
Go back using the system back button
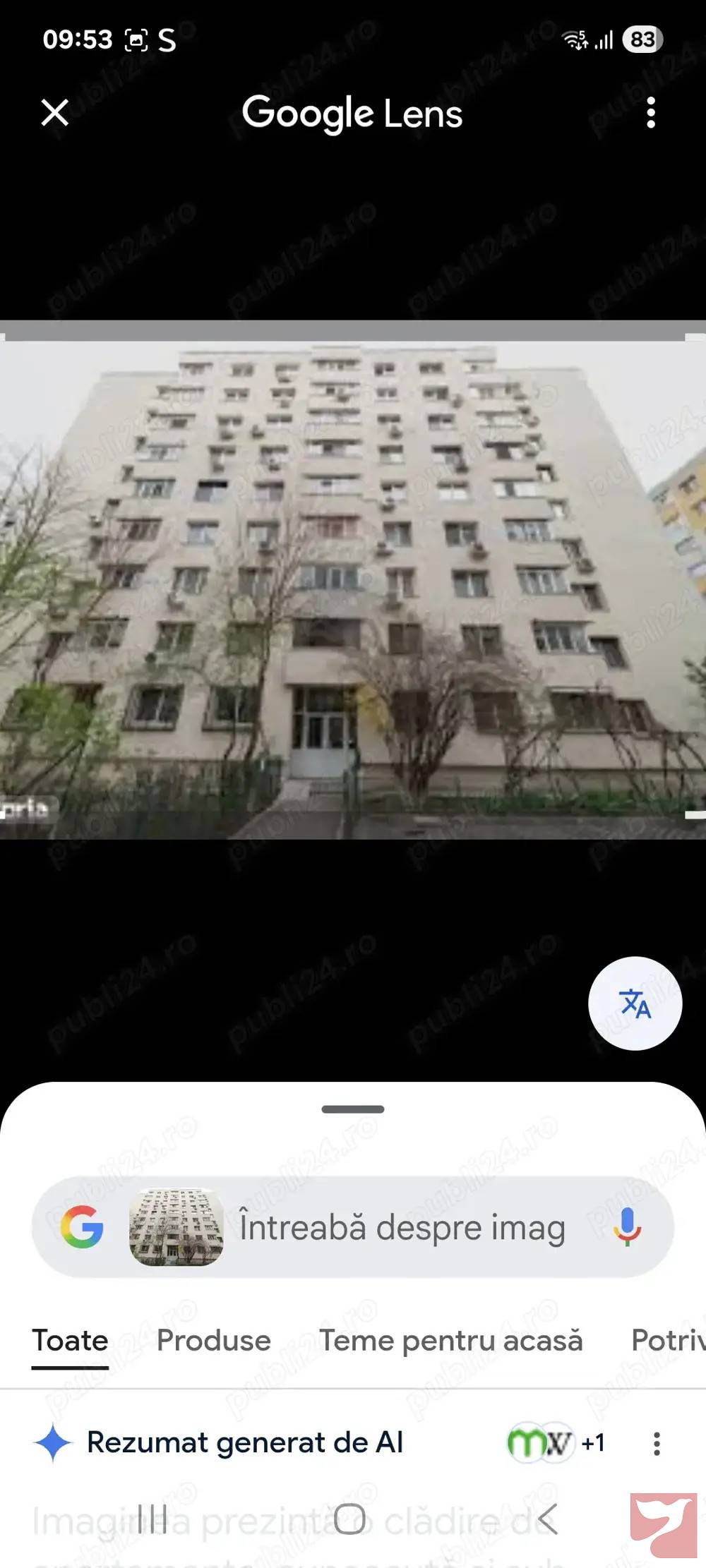point(548,1519)
